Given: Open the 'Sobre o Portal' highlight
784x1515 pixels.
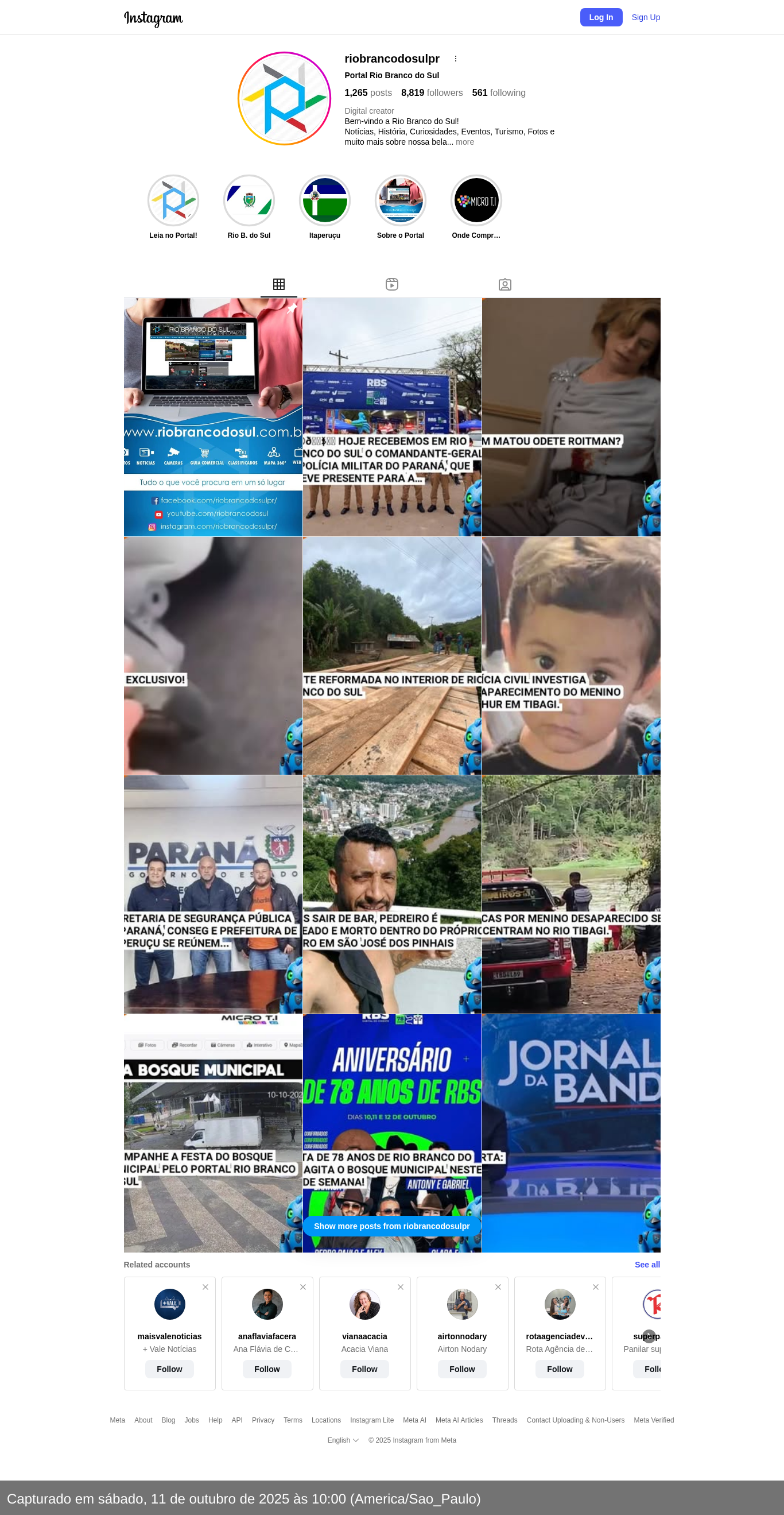Looking at the screenshot, I should (400, 201).
